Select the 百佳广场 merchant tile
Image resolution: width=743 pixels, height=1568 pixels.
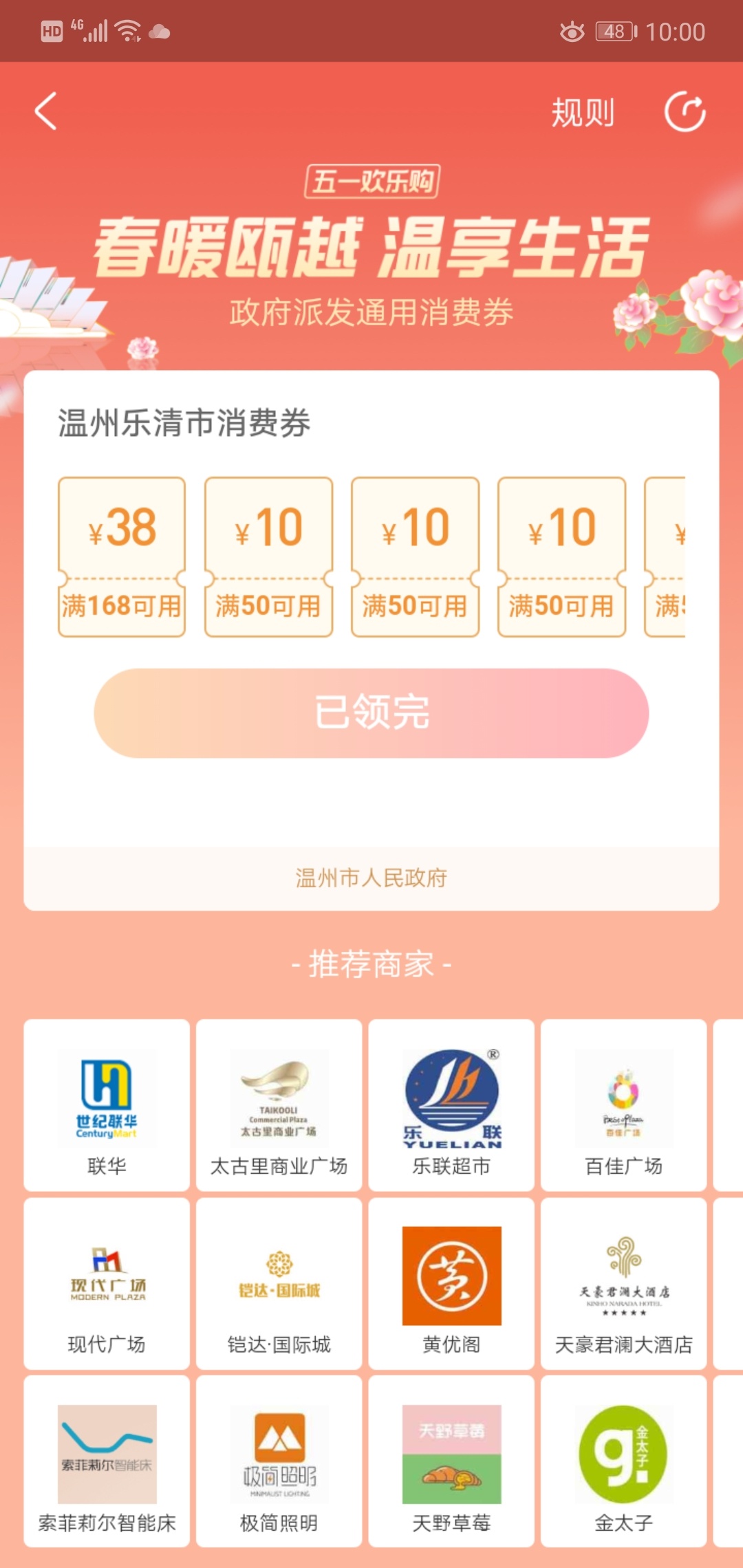point(623,1105)
